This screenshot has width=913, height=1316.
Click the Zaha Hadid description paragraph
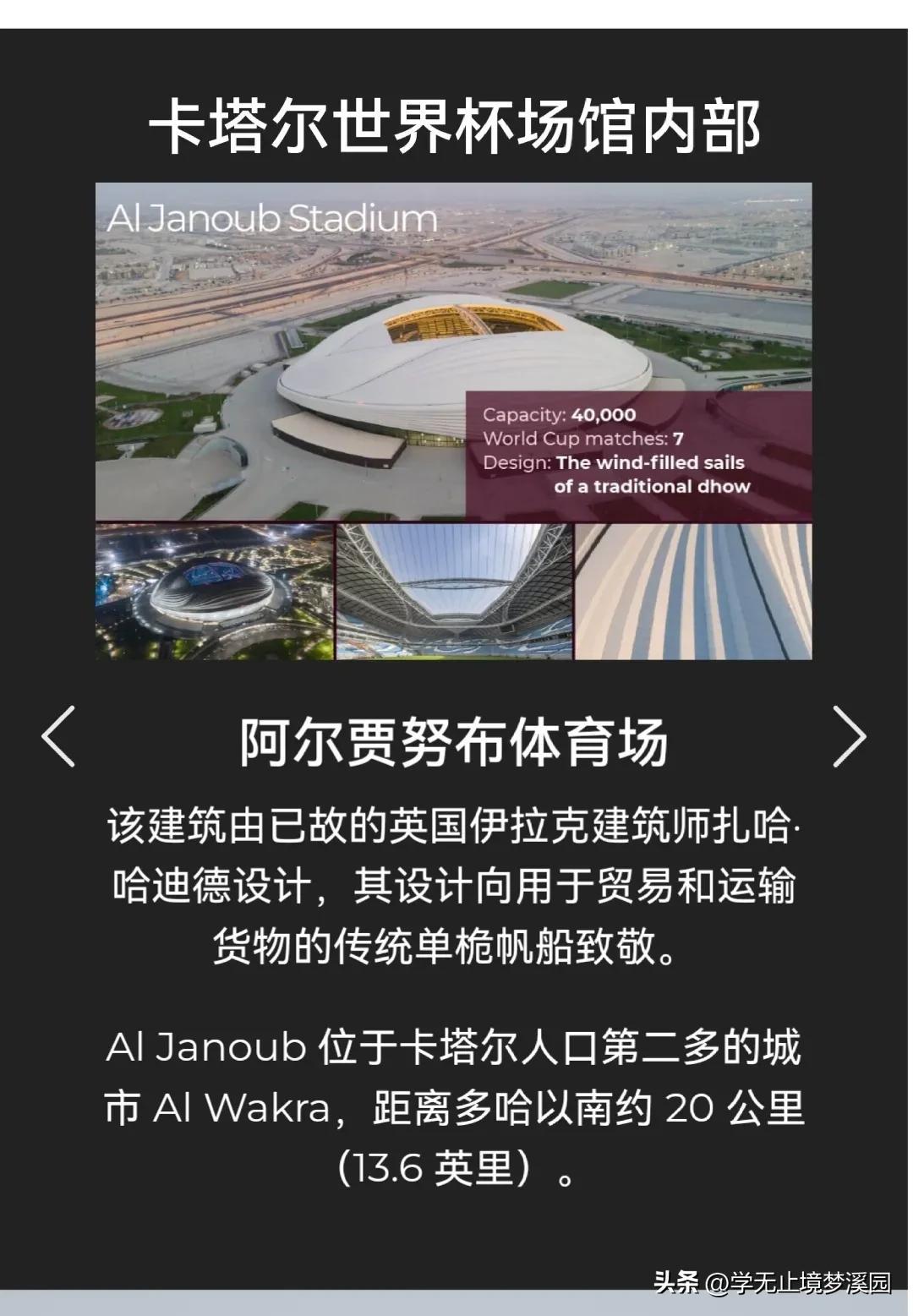(x=456, y=887)
